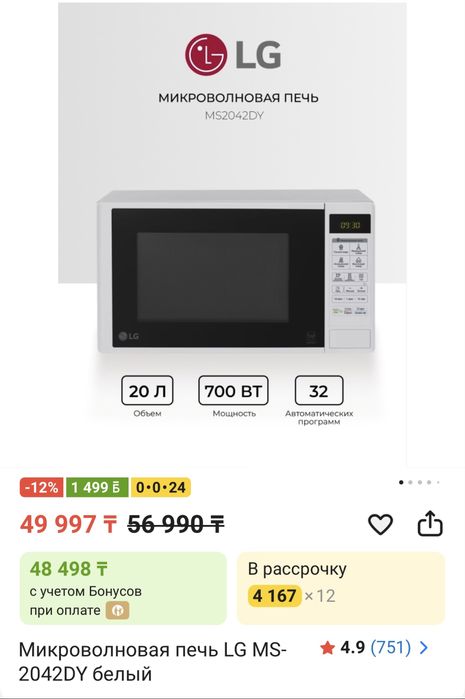The width and height of the screenshot is (465, 699).
Task: Open the 4.9 rating reviews
Action: coord(374,648)
